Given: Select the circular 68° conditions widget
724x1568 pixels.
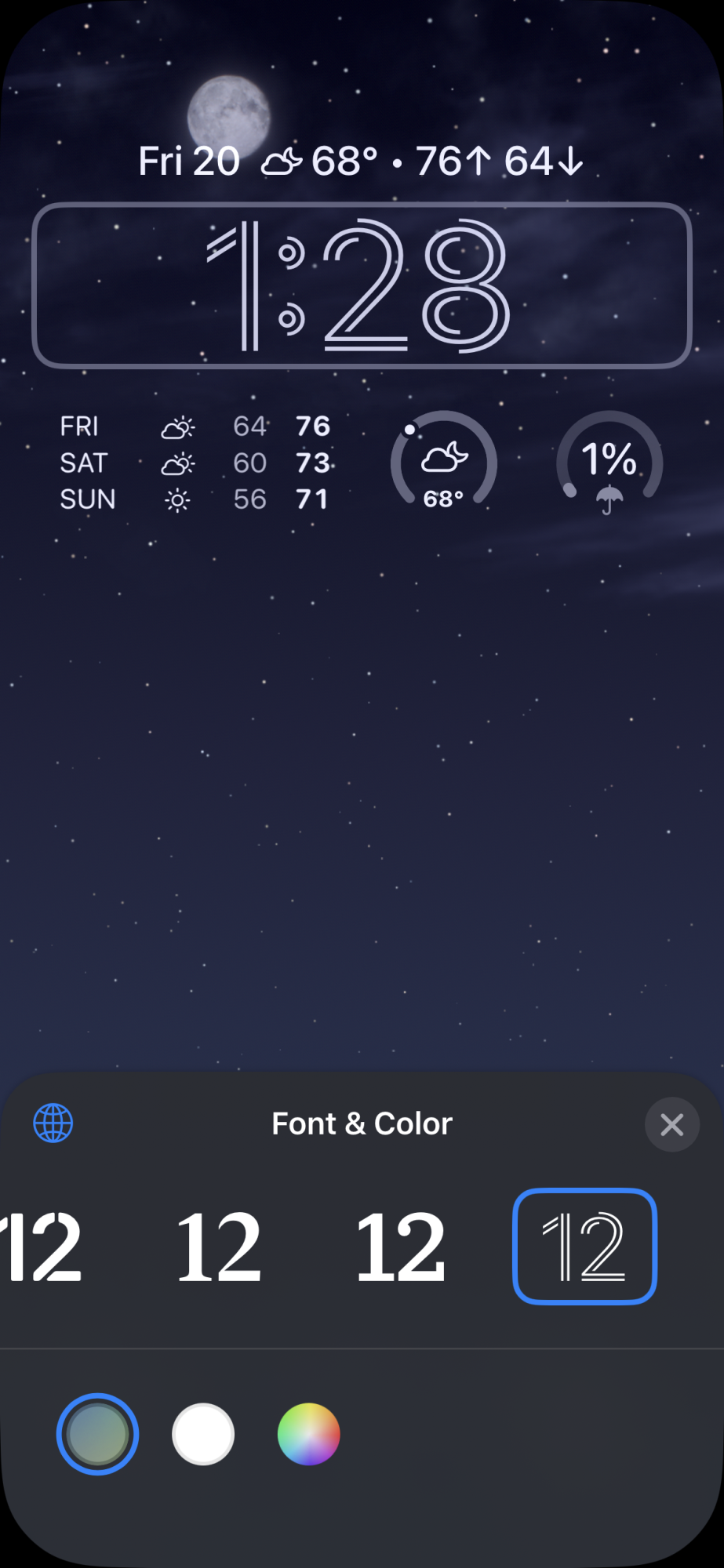Looking at the screenshot, I should point(444,463).
